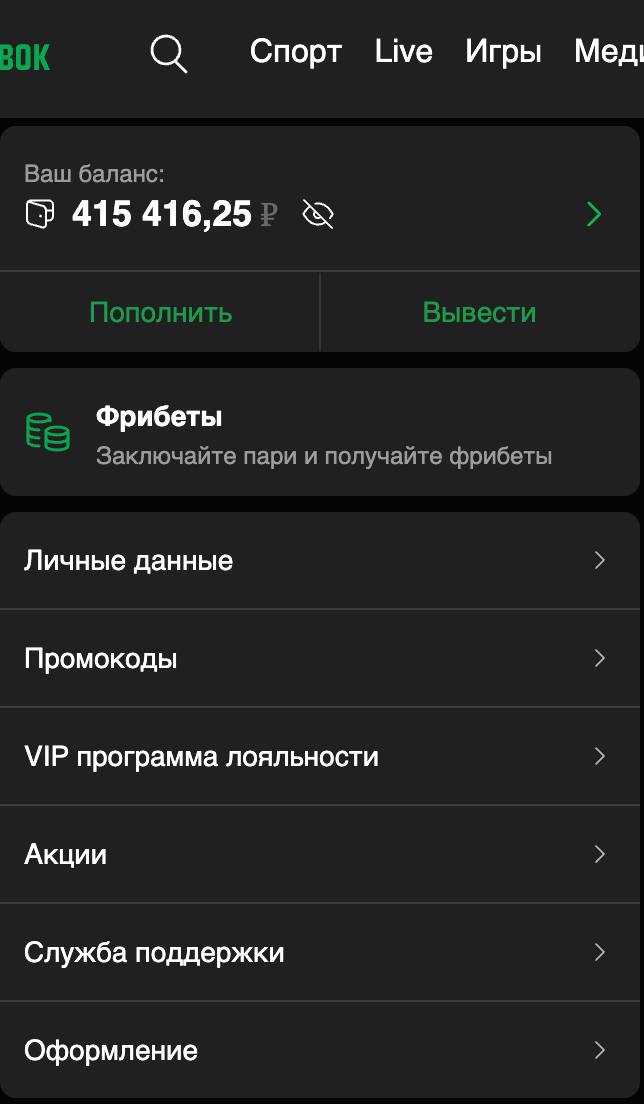The image size is (644, 1104).
Task: Open balance details via green arrow
Action: click(594, 214)
